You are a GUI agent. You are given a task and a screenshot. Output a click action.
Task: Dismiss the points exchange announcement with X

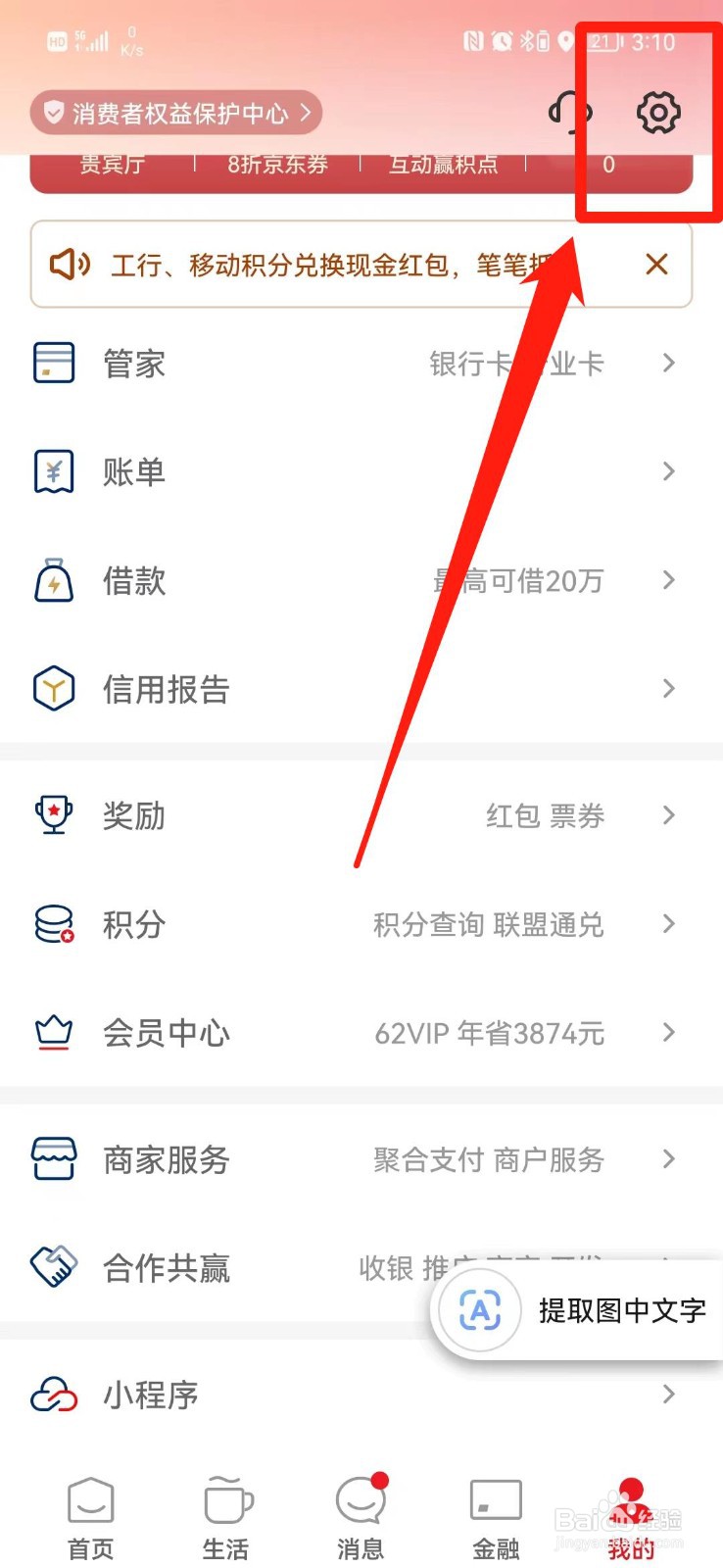click(656, 265)
